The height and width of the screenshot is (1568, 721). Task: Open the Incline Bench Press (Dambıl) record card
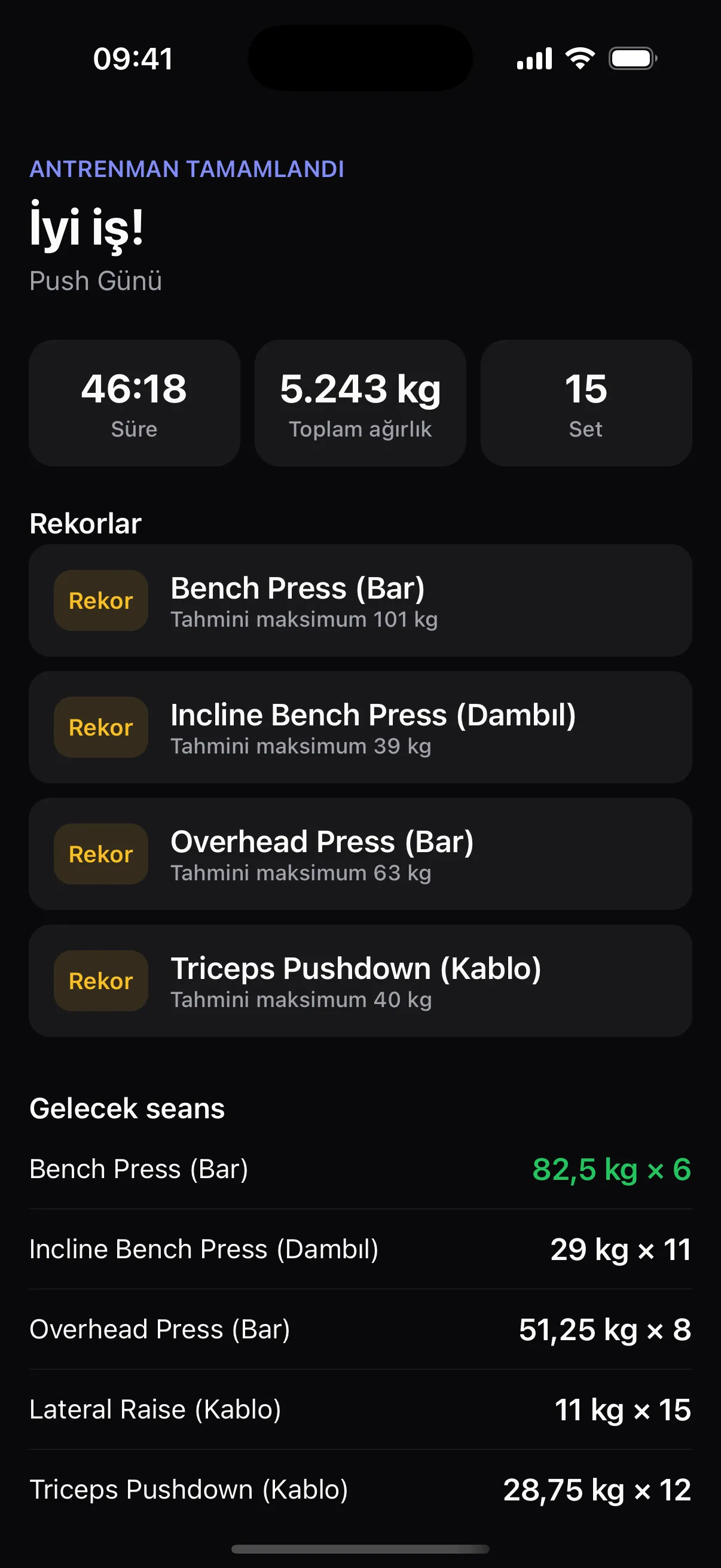360,727
